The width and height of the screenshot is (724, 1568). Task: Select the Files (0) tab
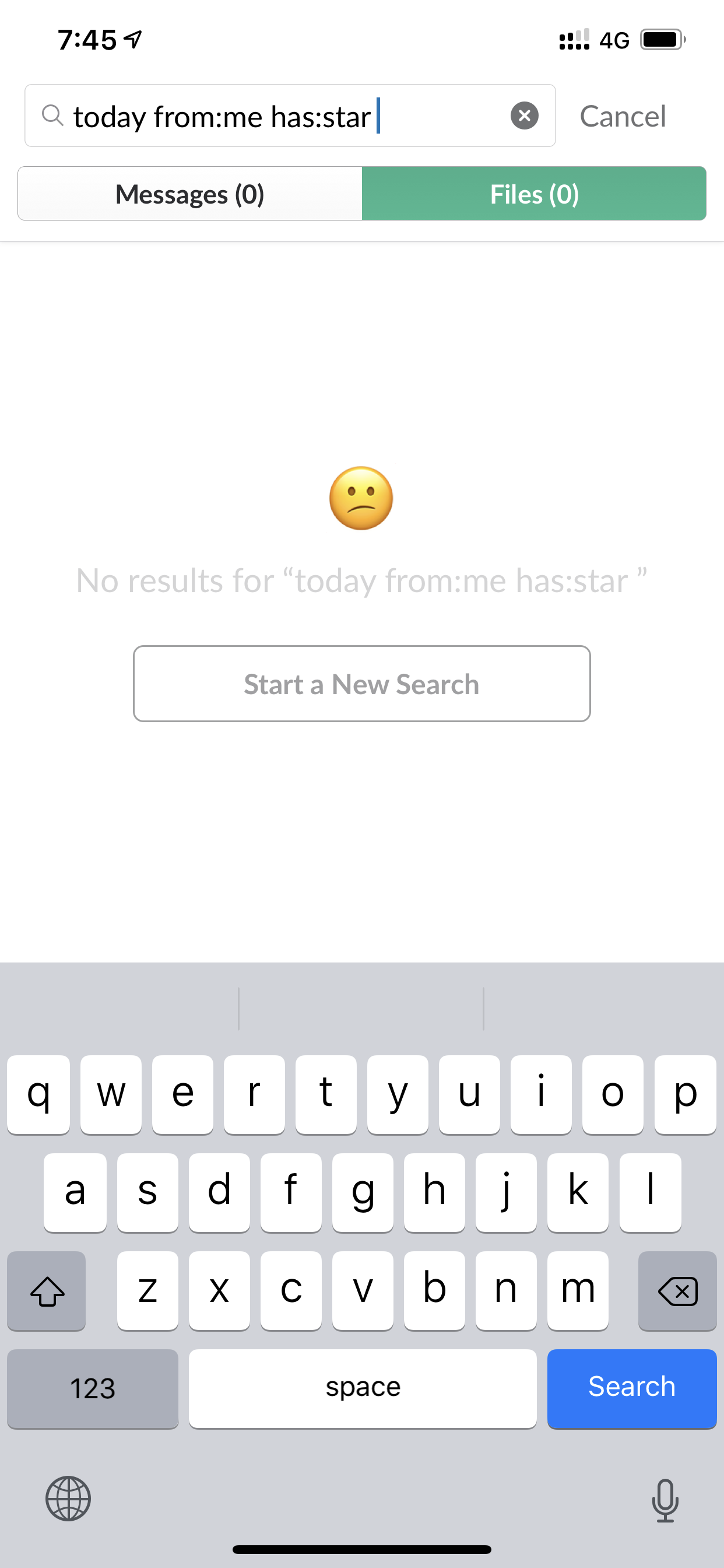[x=534, y=194]
